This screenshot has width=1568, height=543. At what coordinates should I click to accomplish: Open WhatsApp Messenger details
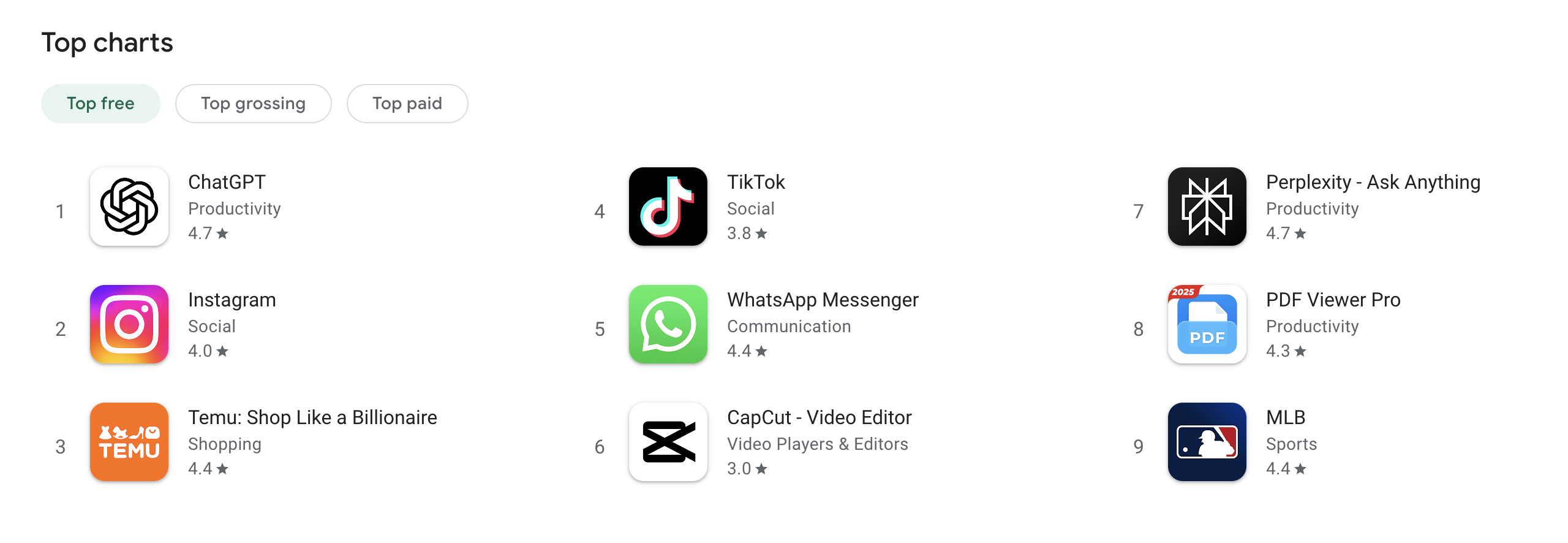(822, 300)
